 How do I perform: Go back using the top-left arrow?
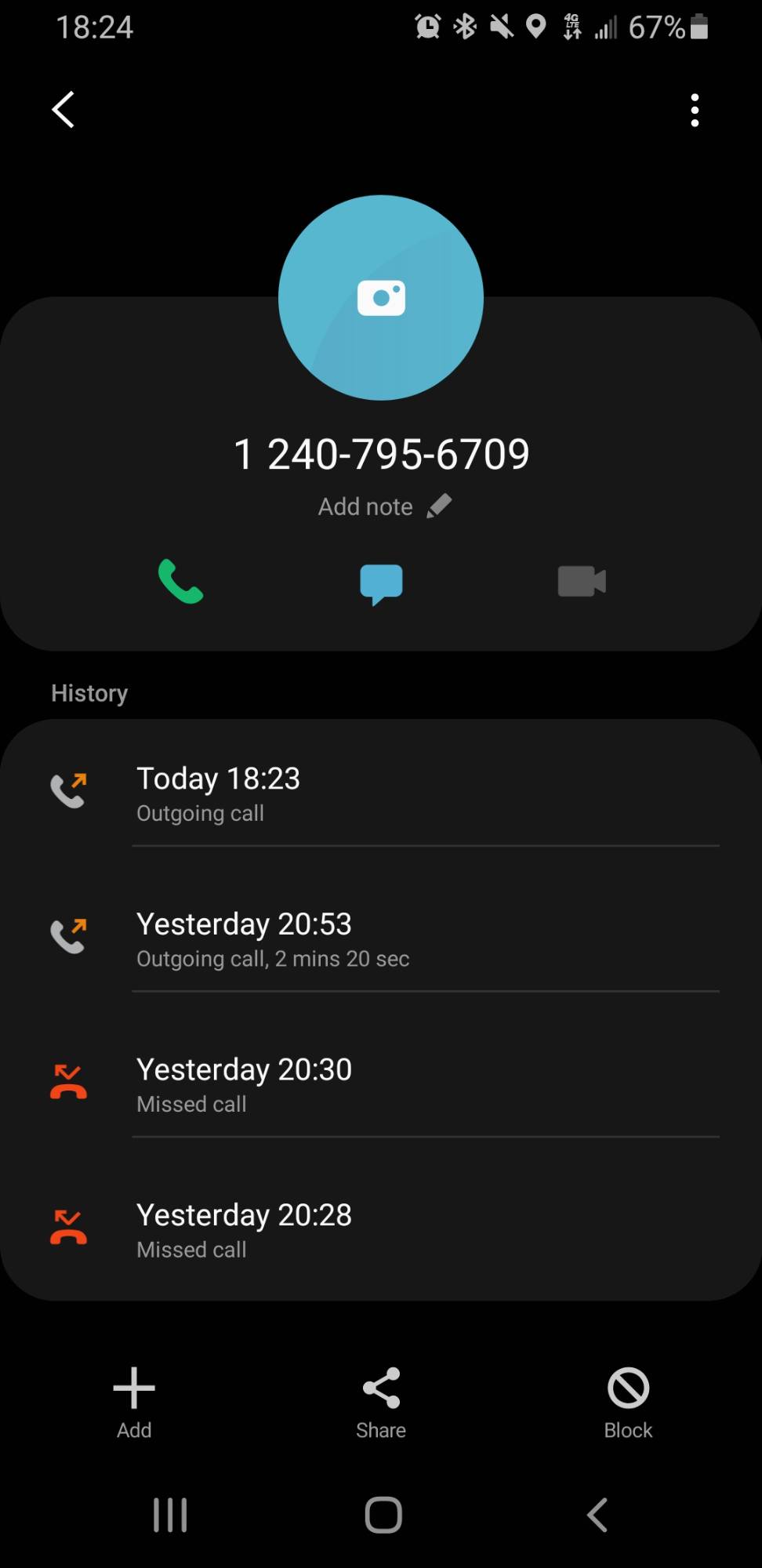63,110
